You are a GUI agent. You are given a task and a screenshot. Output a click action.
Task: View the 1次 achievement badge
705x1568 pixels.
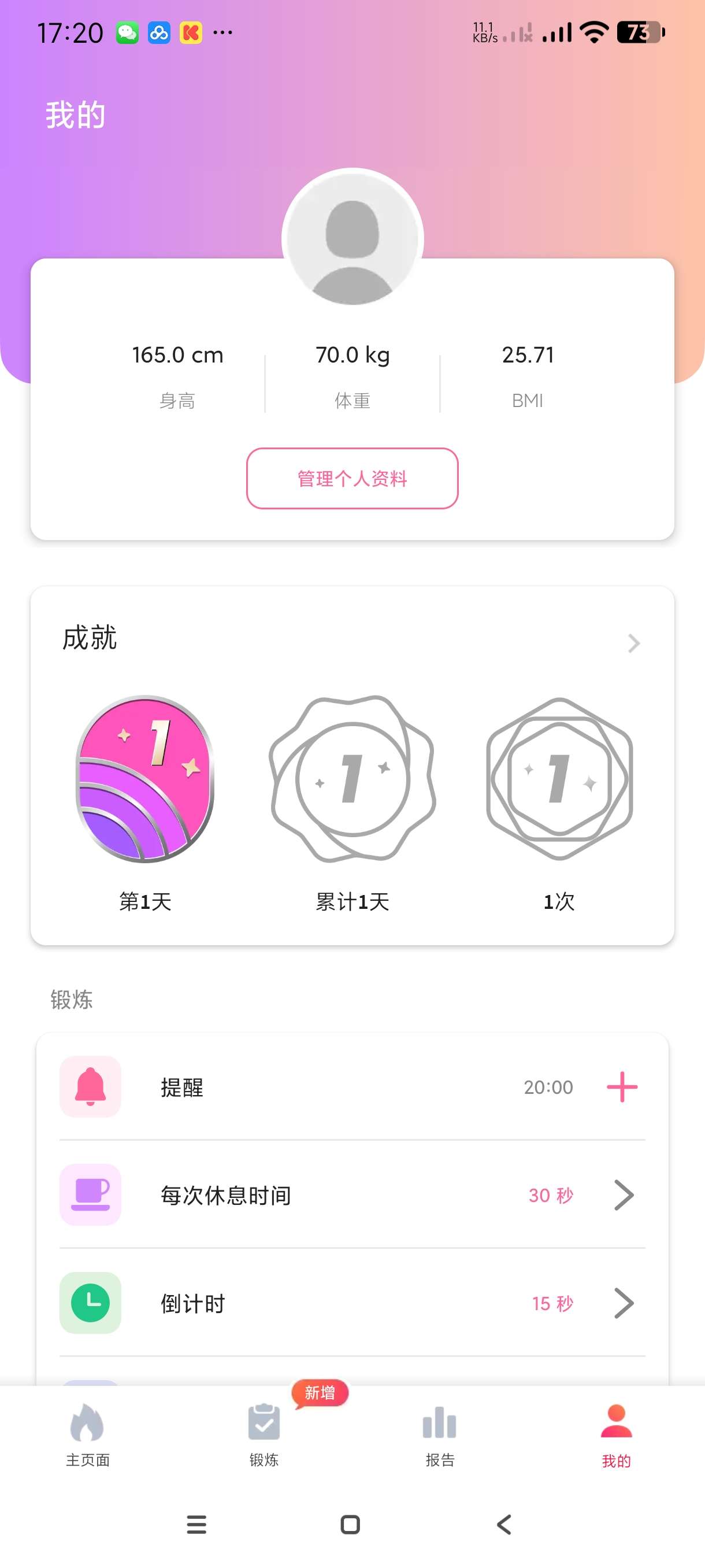click(559, 779)
